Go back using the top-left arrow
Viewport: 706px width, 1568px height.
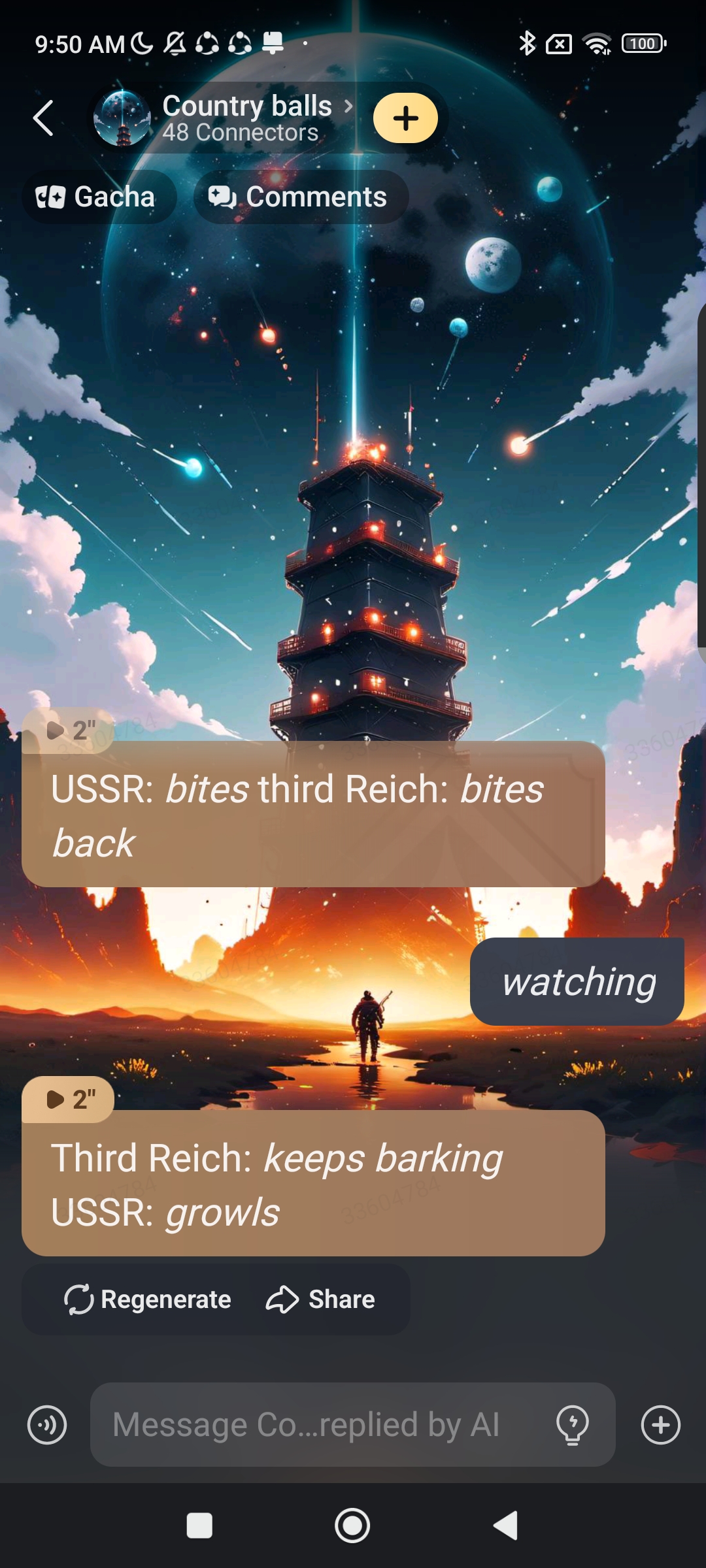43,118
